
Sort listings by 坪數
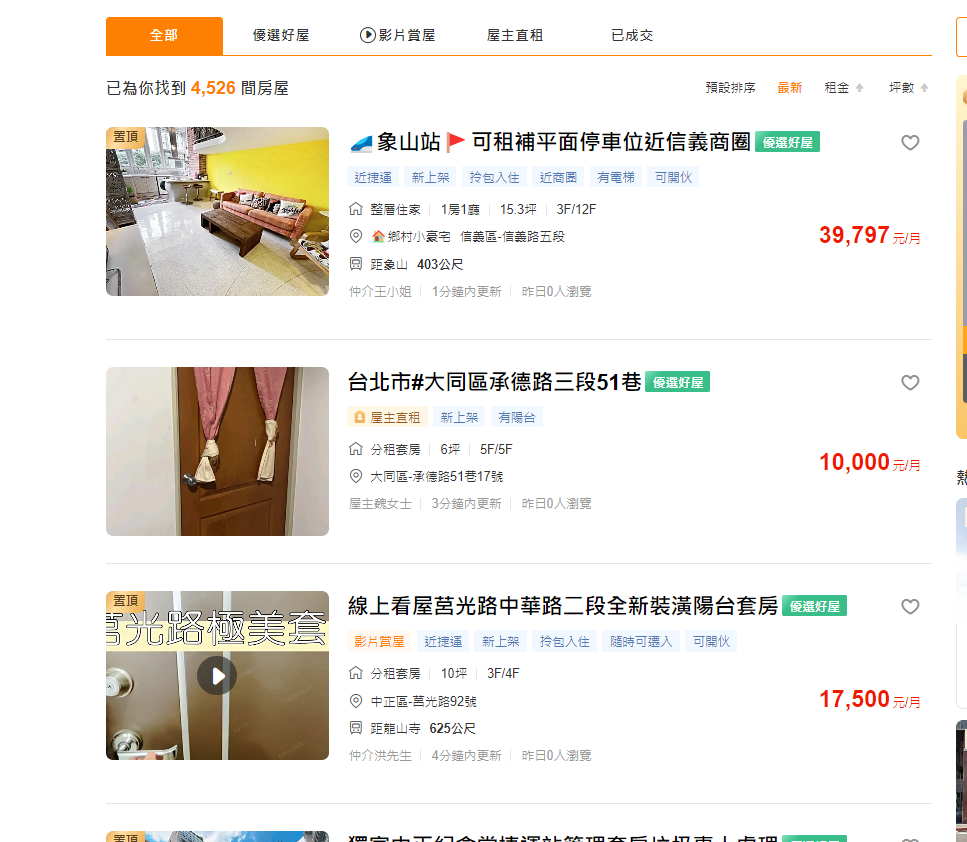tap(908, 88)
